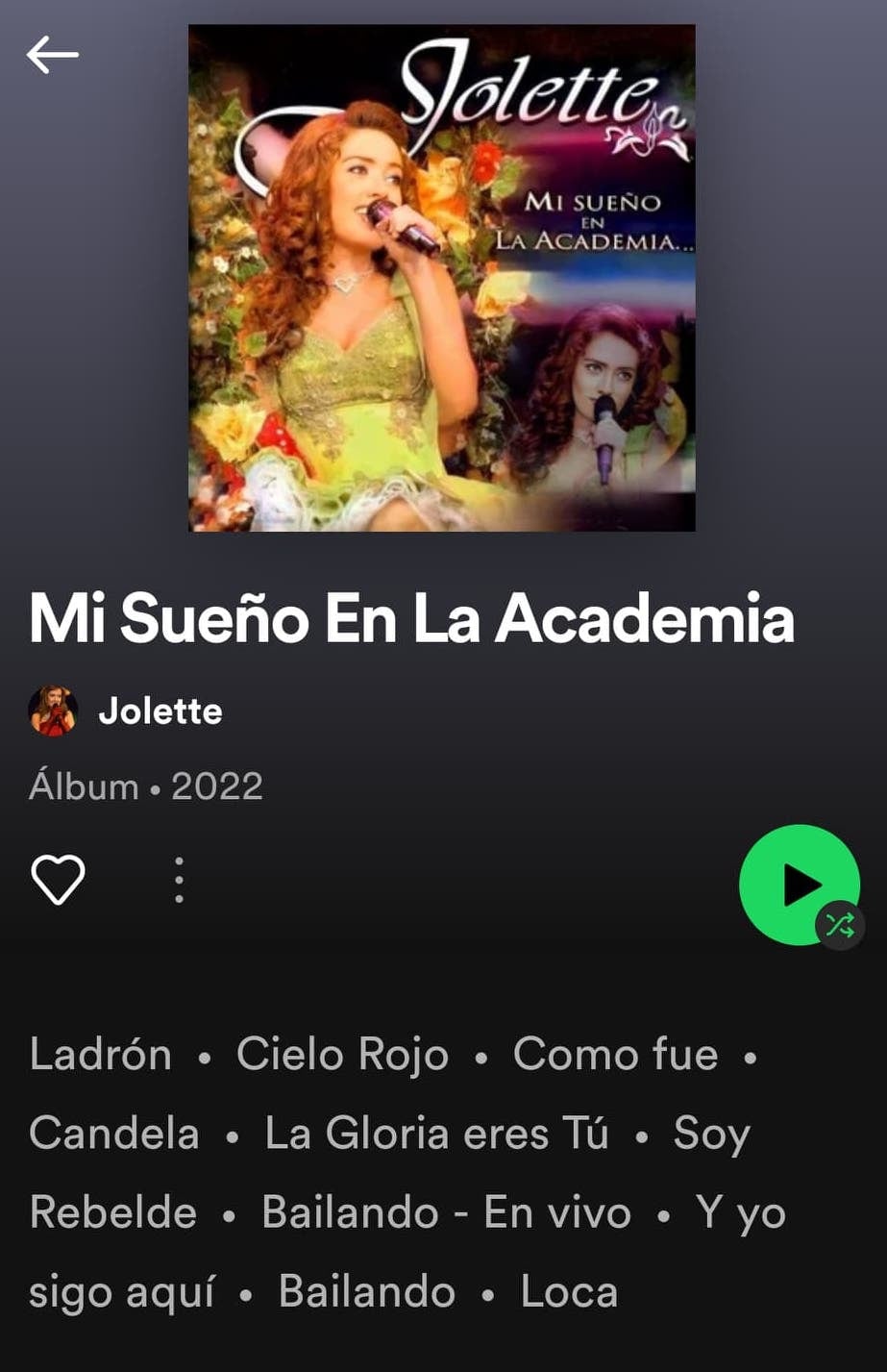This screenshot has height=1372, width=887.
Task: Open the Jolette artist page
Action: pos(160,711)
